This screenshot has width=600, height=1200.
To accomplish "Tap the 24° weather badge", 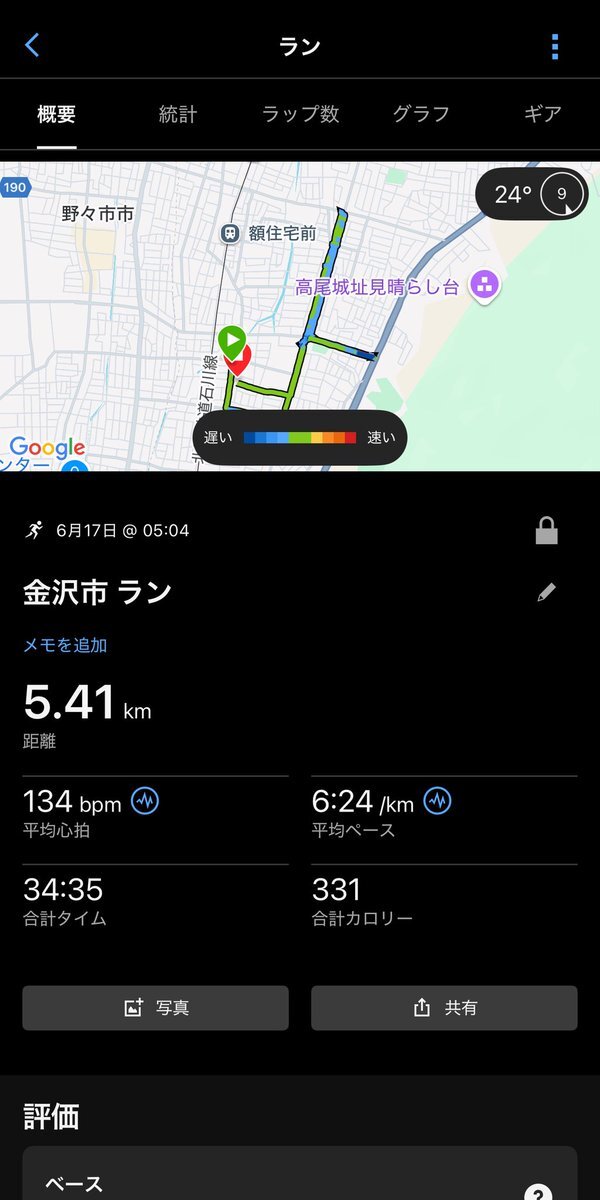I will pyautogui.click(x=531, y=194).
